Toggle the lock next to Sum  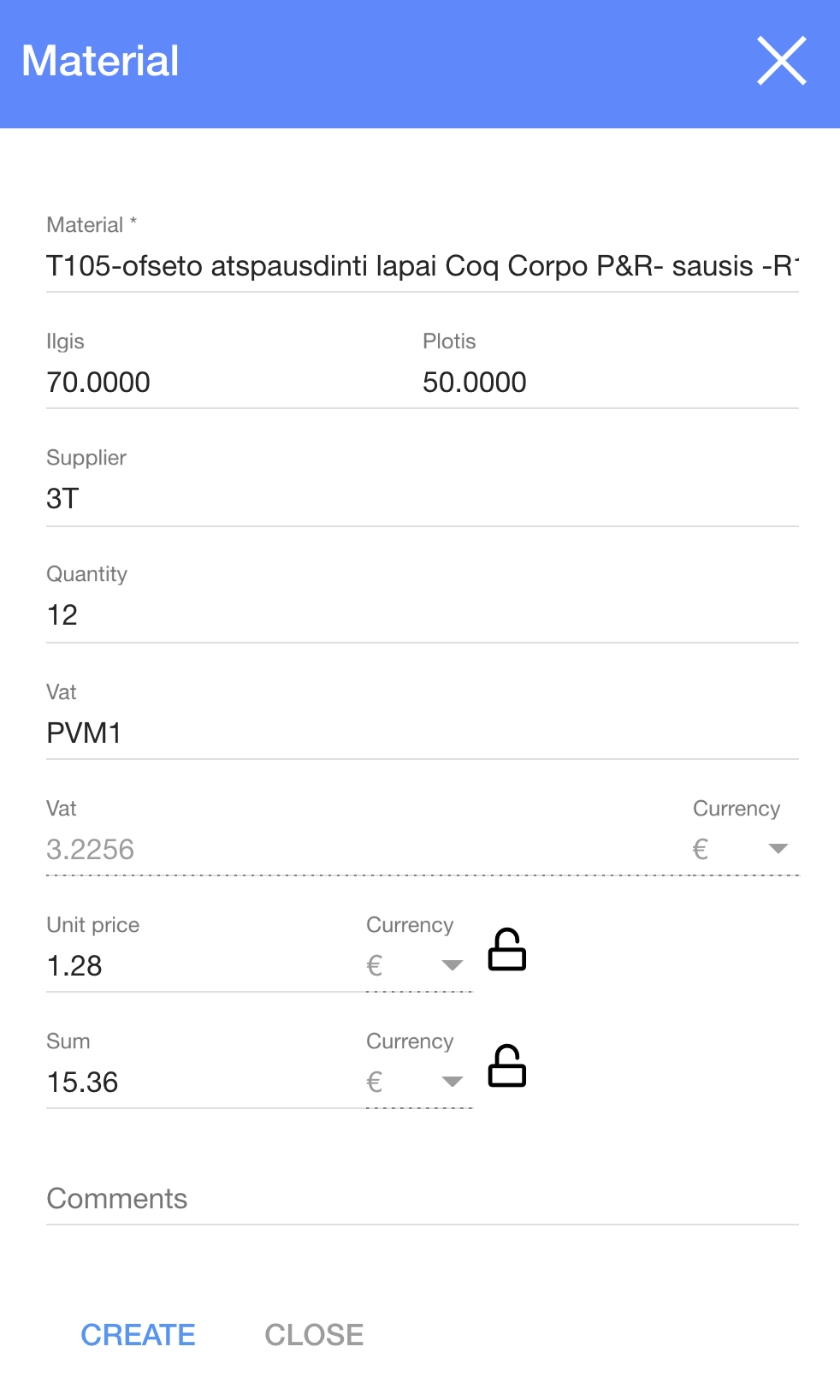506,1066
